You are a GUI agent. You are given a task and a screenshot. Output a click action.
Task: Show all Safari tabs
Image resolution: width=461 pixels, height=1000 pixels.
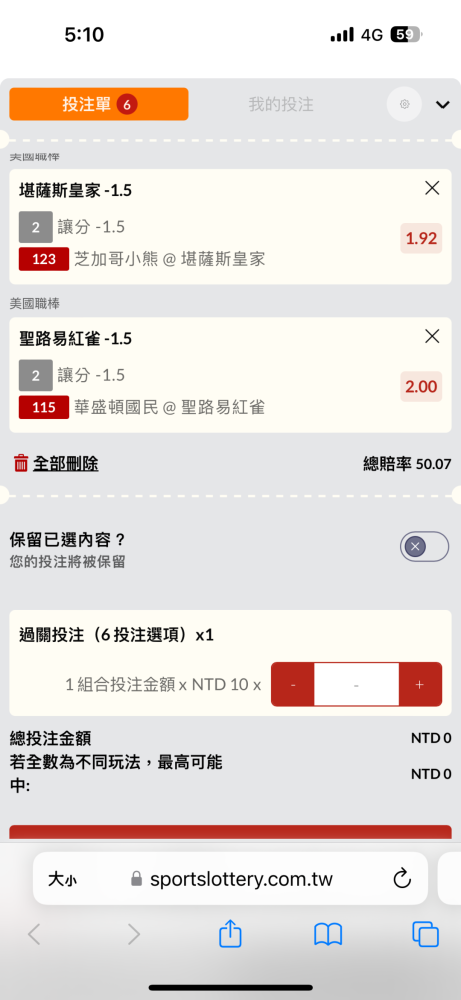tap(425, 935)
